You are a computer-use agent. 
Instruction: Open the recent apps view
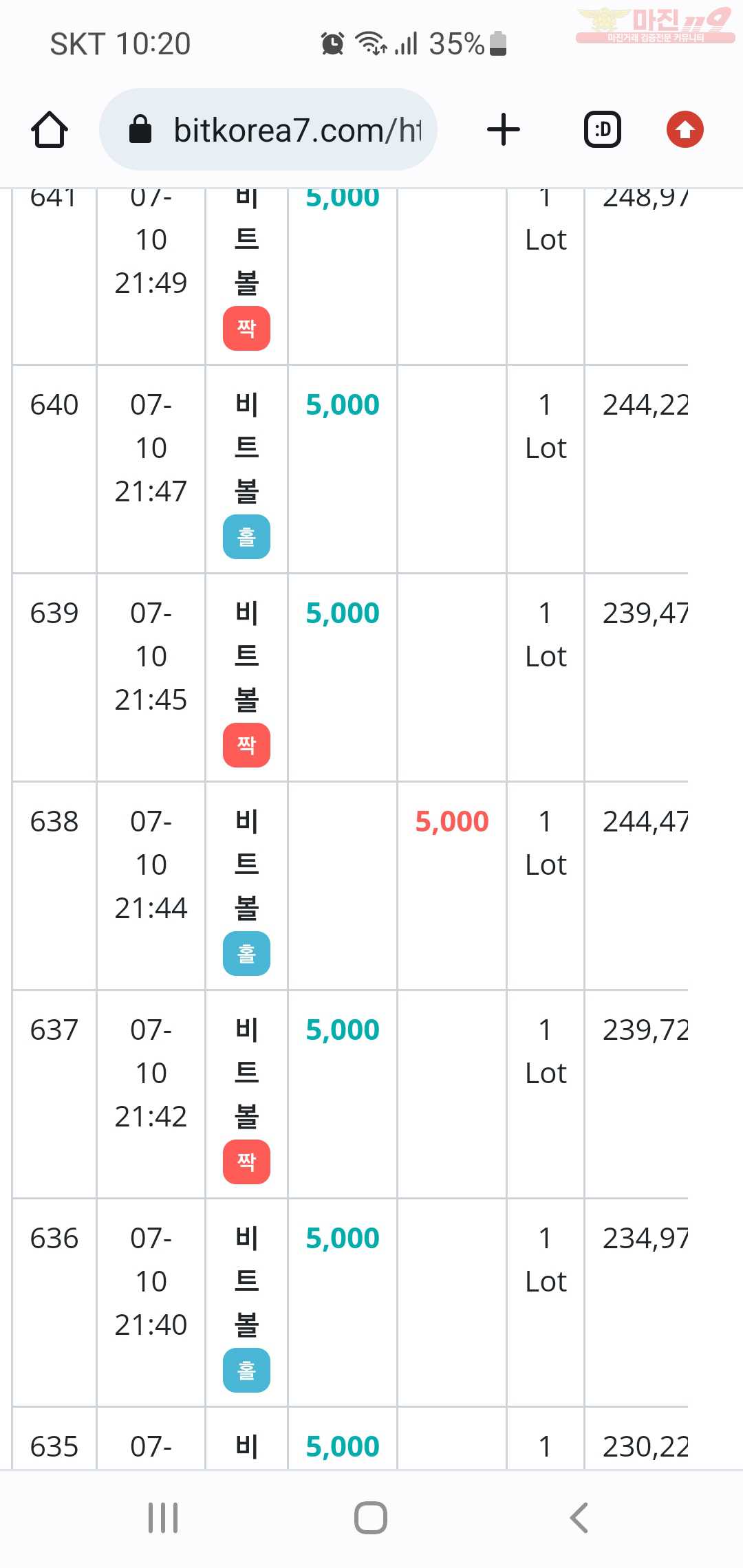pos(164,1518)
